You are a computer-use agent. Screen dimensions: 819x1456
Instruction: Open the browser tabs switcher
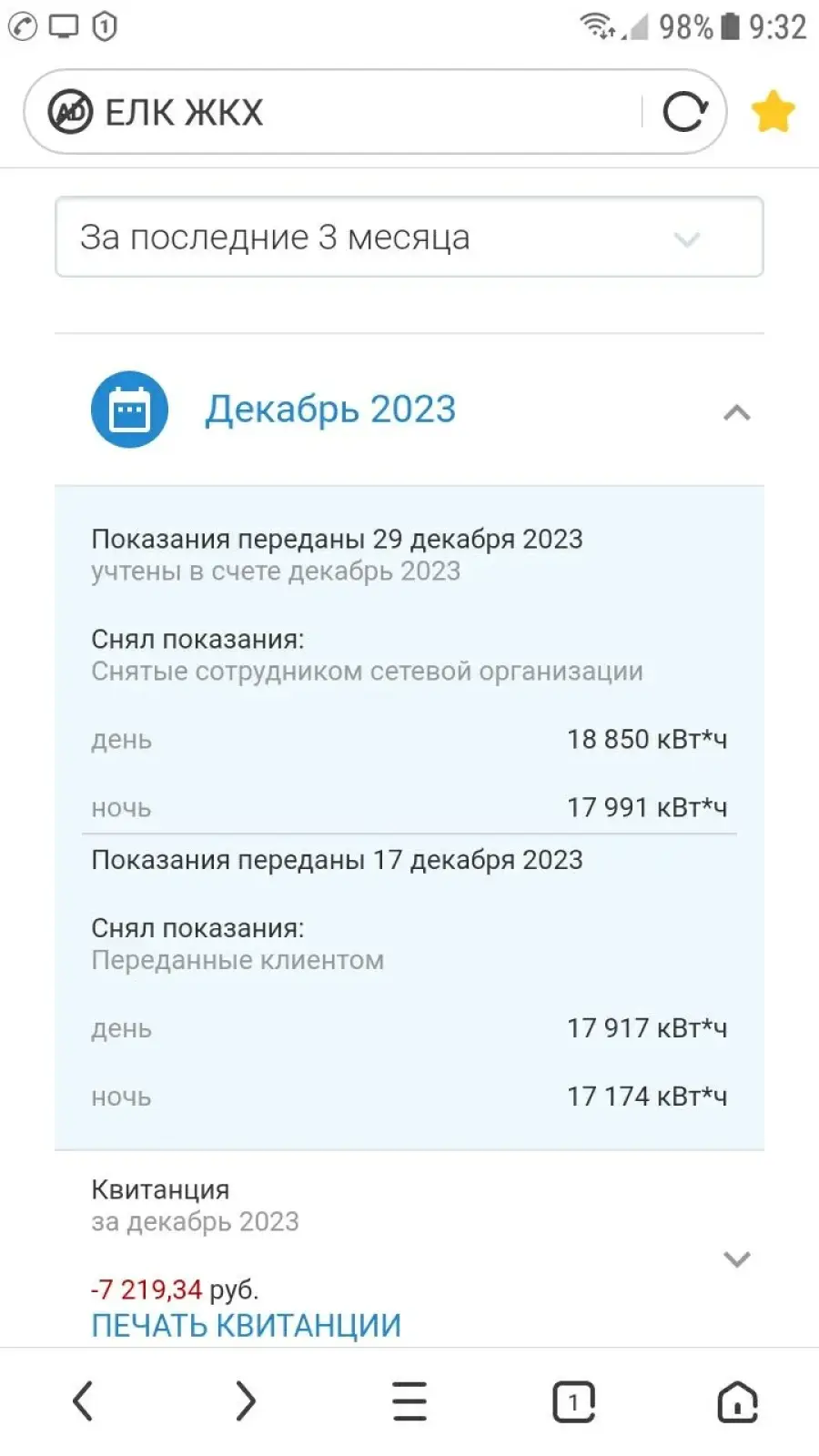click(x=573, y=1401)
